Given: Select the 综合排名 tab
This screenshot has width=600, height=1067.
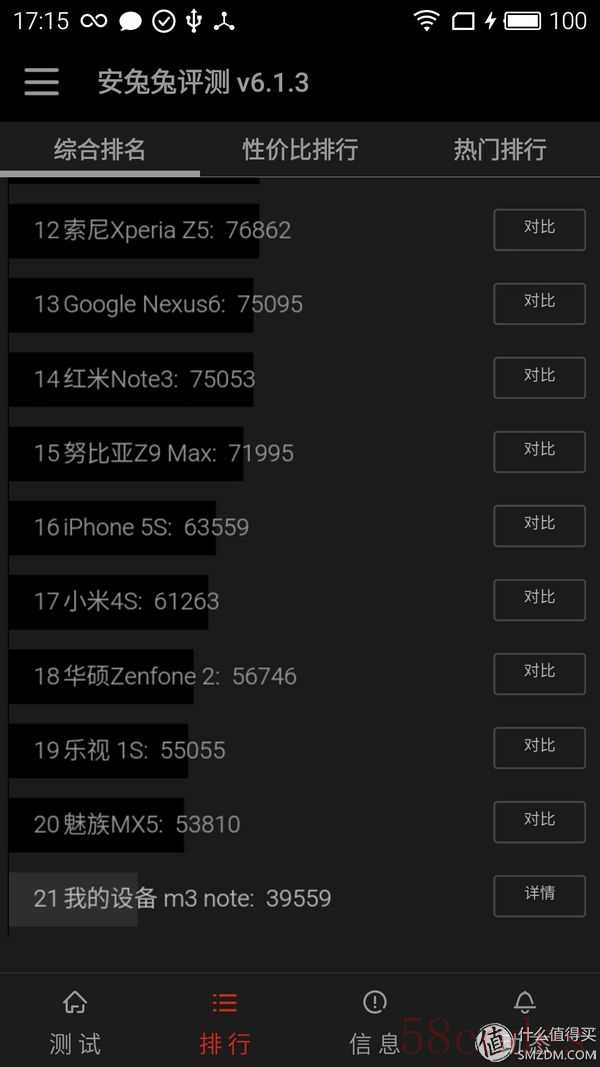Looking at the screenshot, I should 100,149.
